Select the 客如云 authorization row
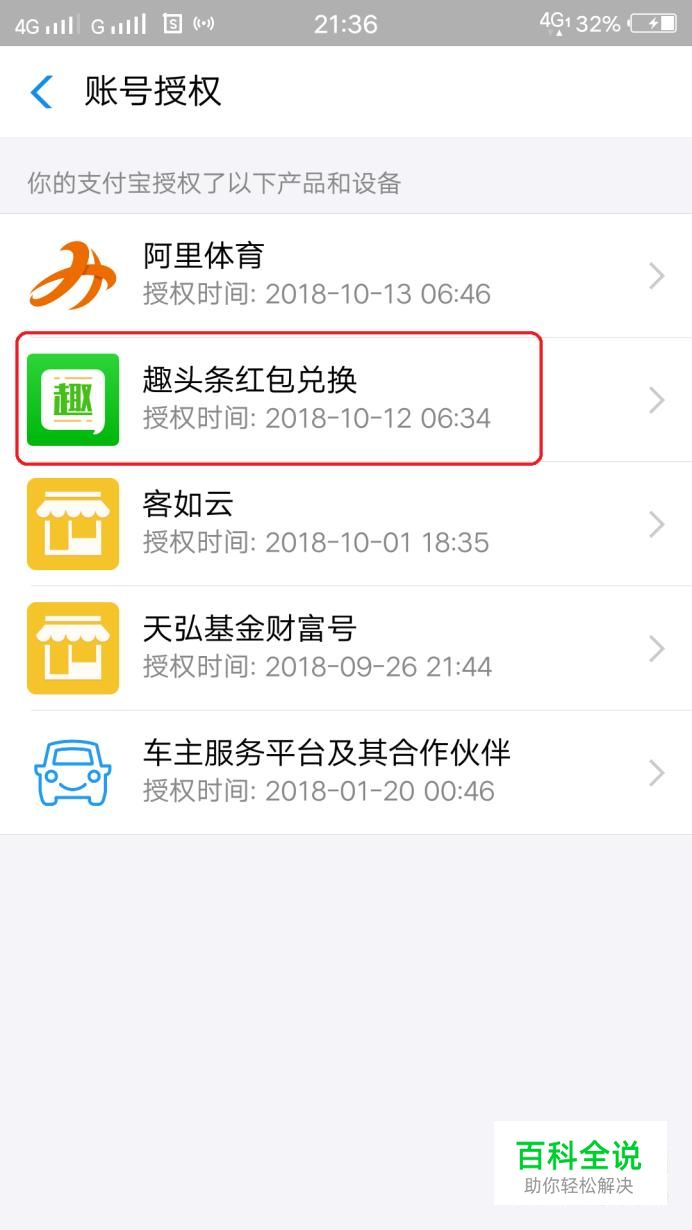Viewport: 692px width, 1230px height. [x=346, y=524]
